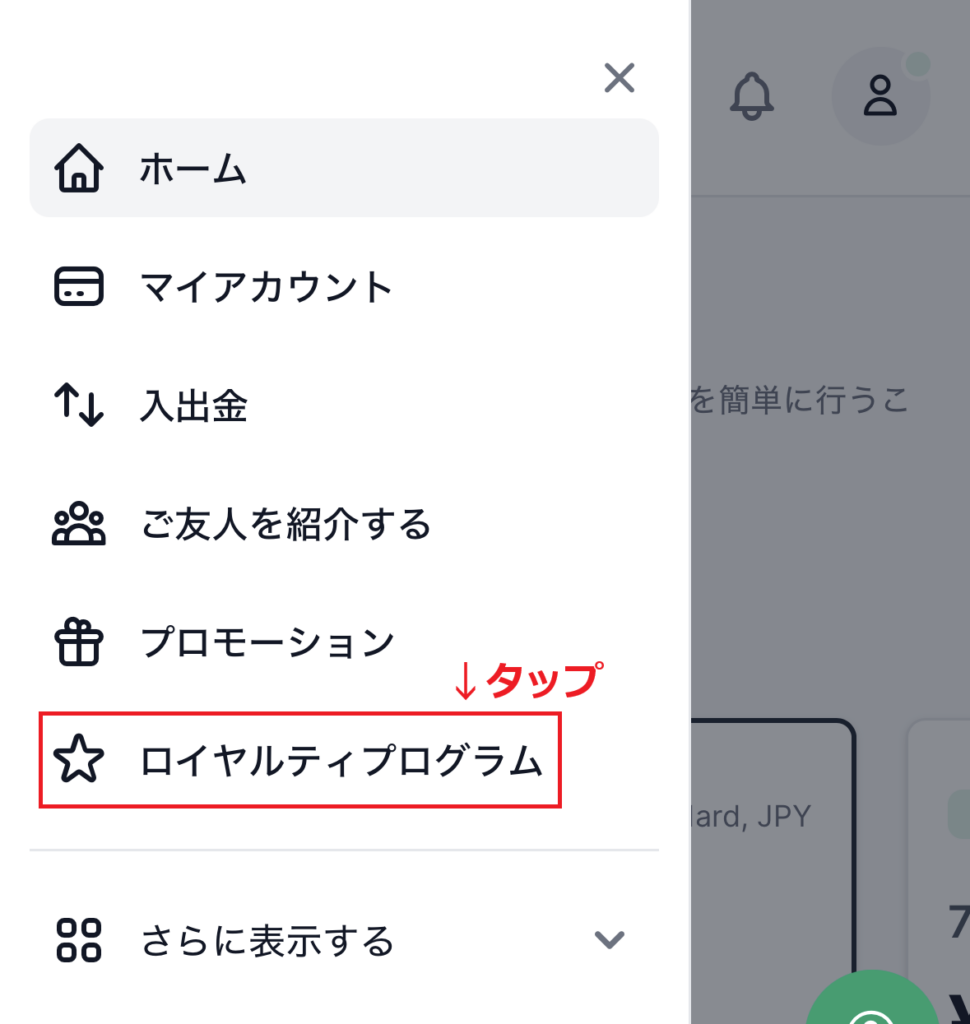Select the gift icon next to プロモーション
This screenshot has width=970, height=1024.
79,642
